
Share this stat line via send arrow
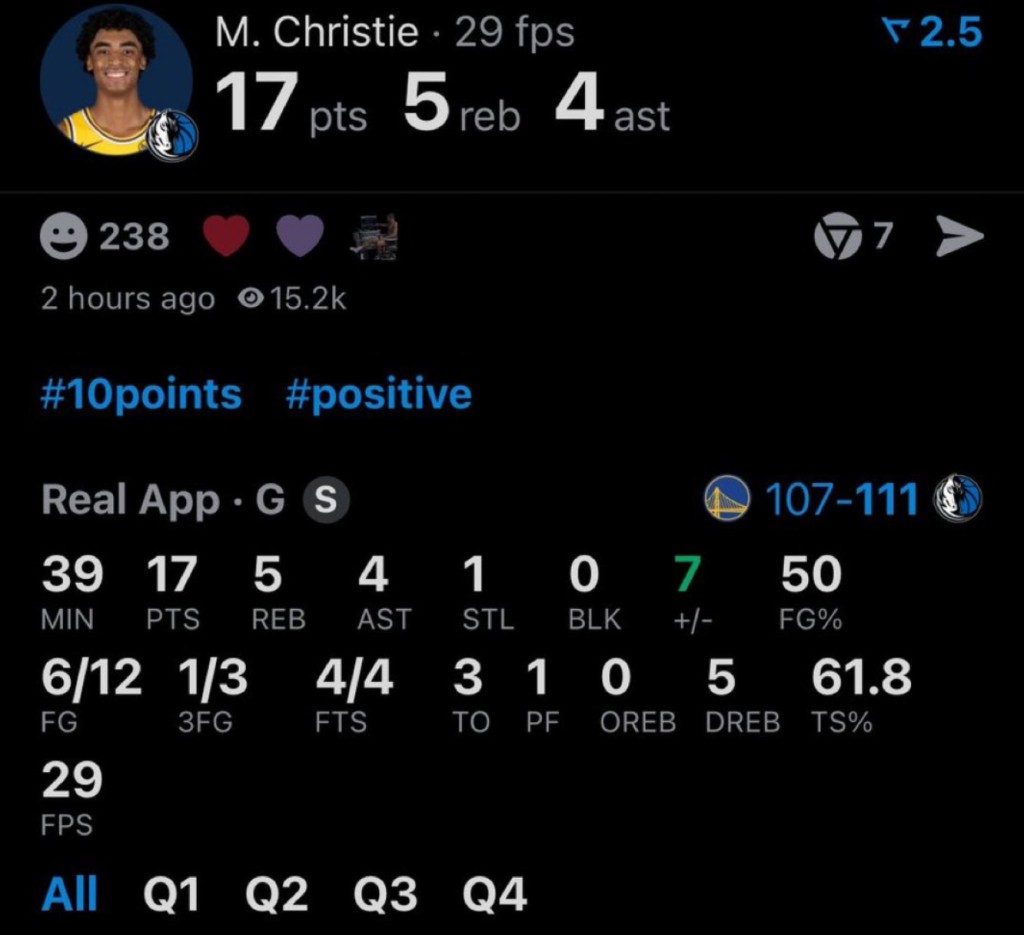[960, 238]
